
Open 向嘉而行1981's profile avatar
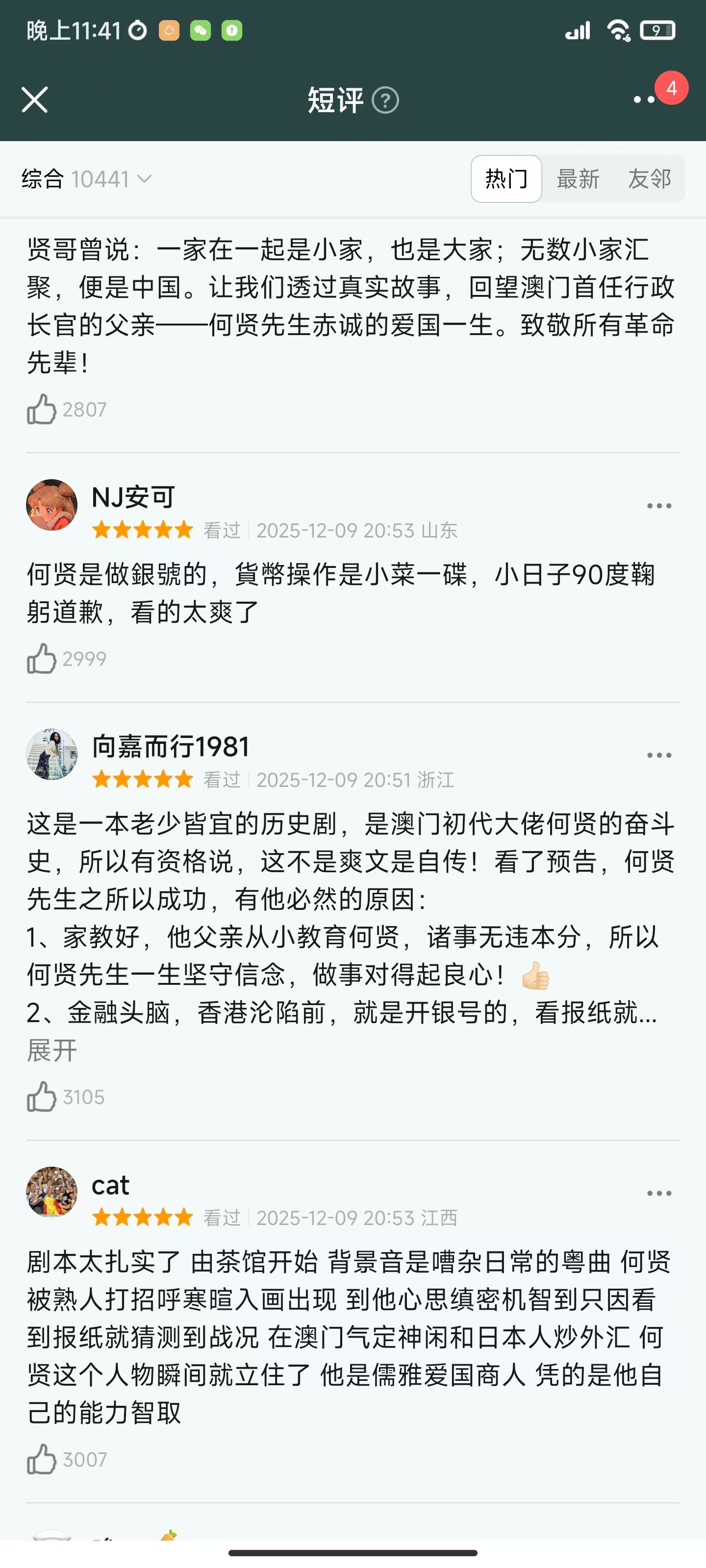[x=52, y=755]
